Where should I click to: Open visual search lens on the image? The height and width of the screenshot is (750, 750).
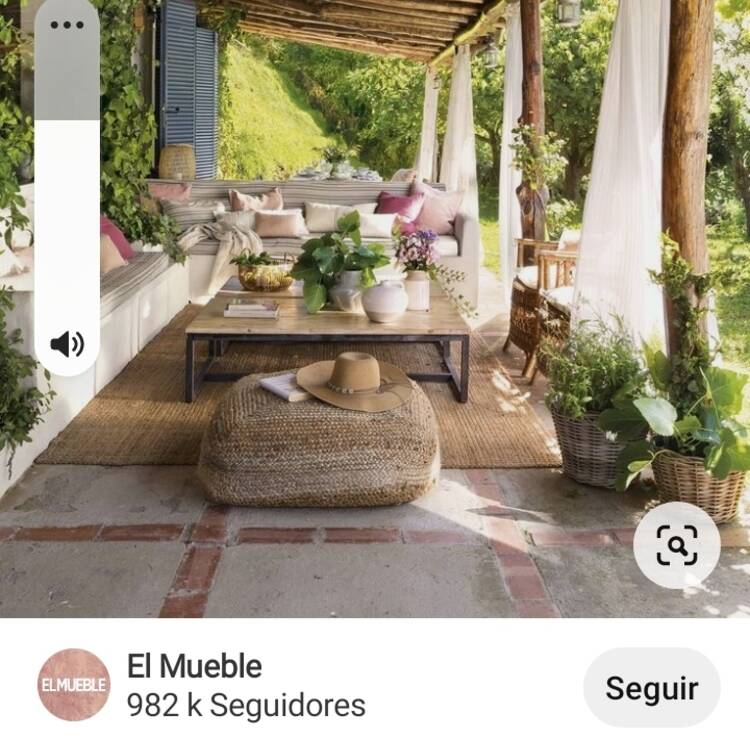coord(677,545)
